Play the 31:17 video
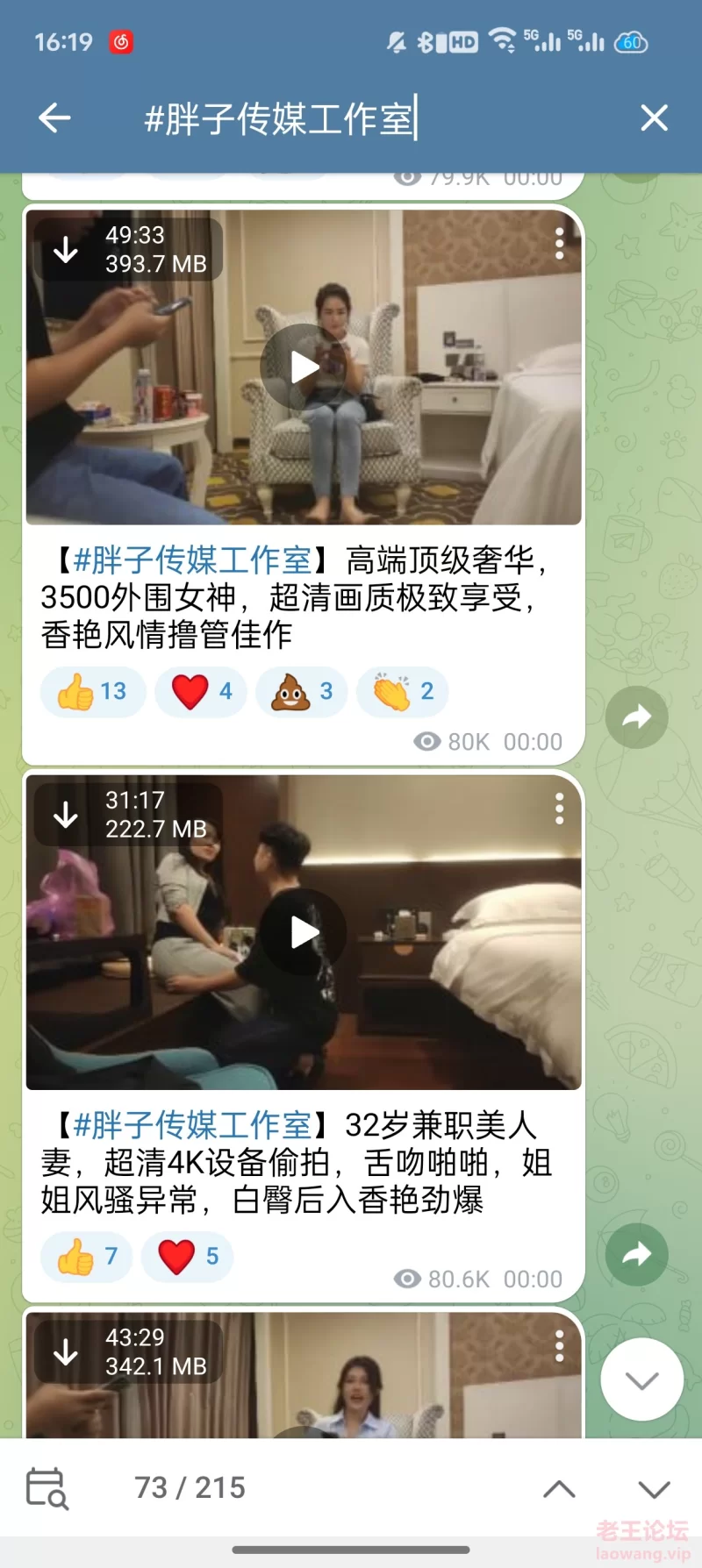702x1568 pixels. pyautogui.click(x=303, y=931)
